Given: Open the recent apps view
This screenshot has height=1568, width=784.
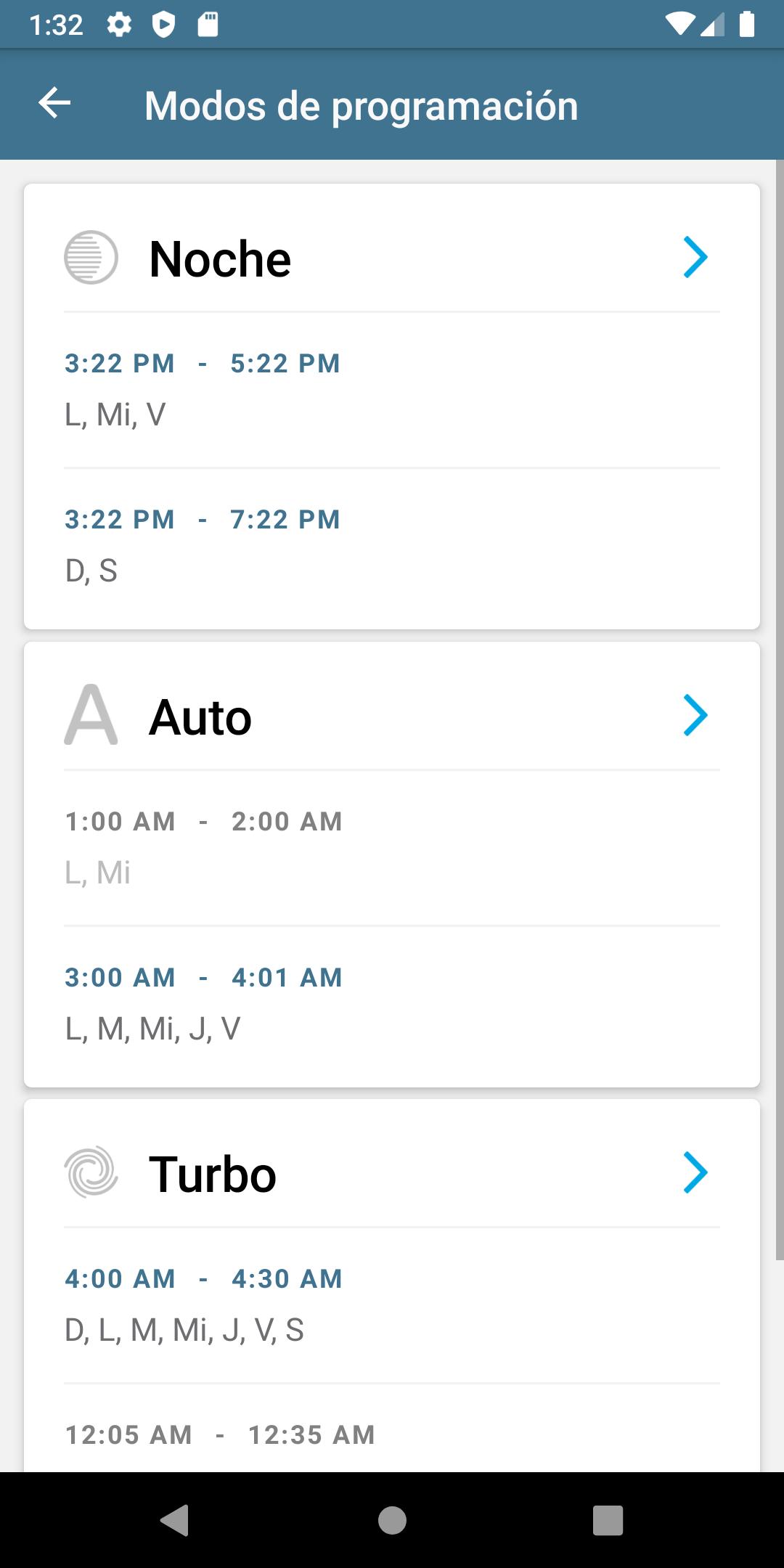Looking at the screenshot, I should [x=608, y=1520].
